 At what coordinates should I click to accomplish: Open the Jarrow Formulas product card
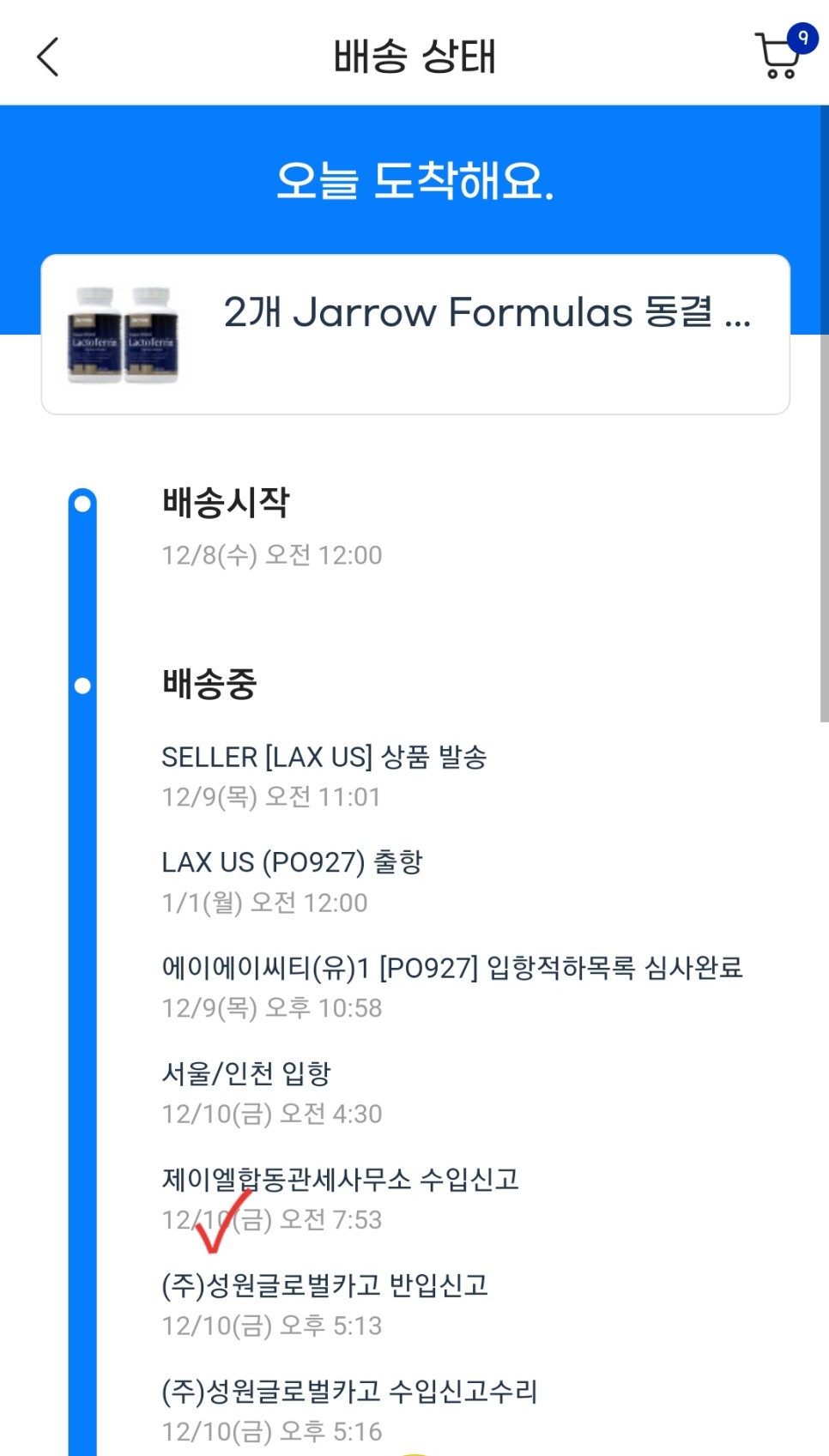(414, 335)
